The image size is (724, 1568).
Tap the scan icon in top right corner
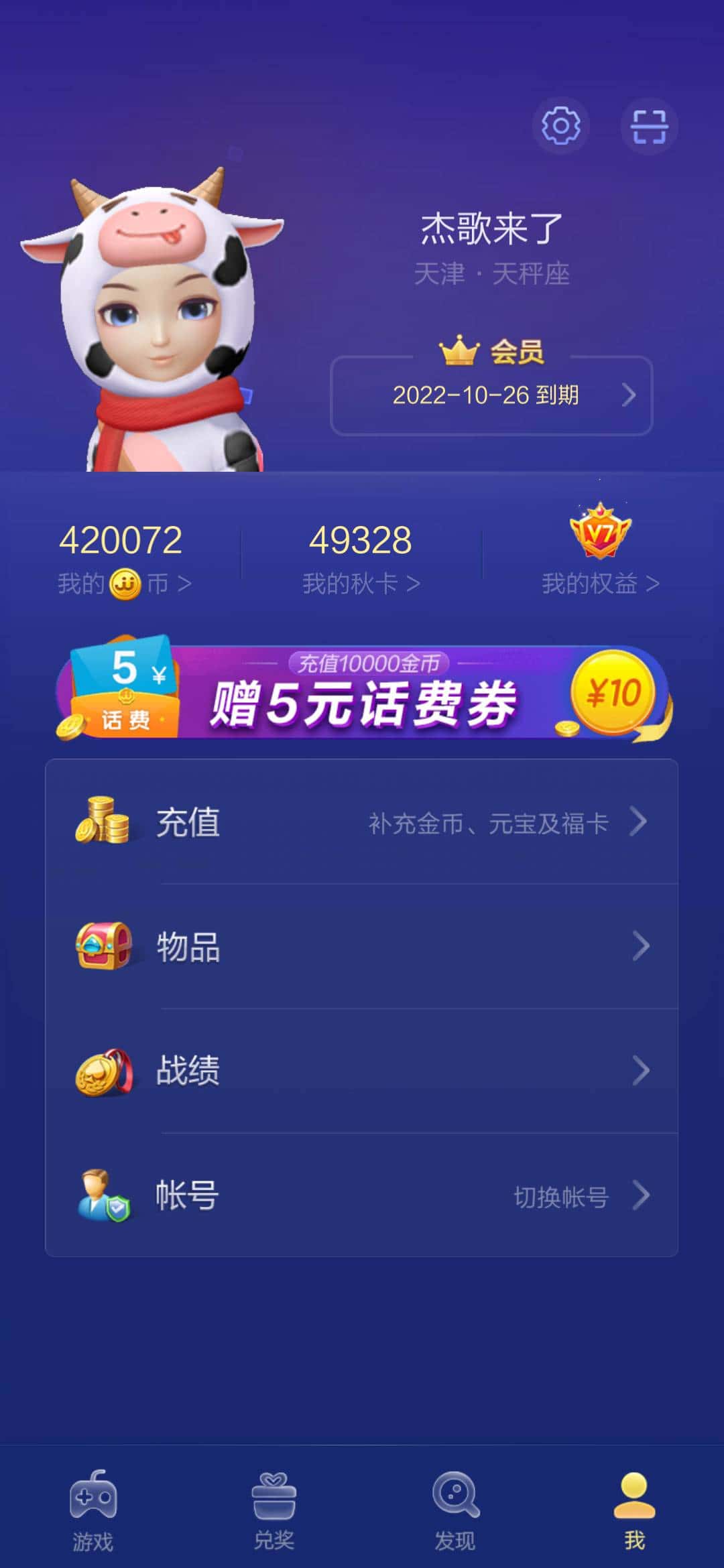pyautogui.click(x=649, y=126)
